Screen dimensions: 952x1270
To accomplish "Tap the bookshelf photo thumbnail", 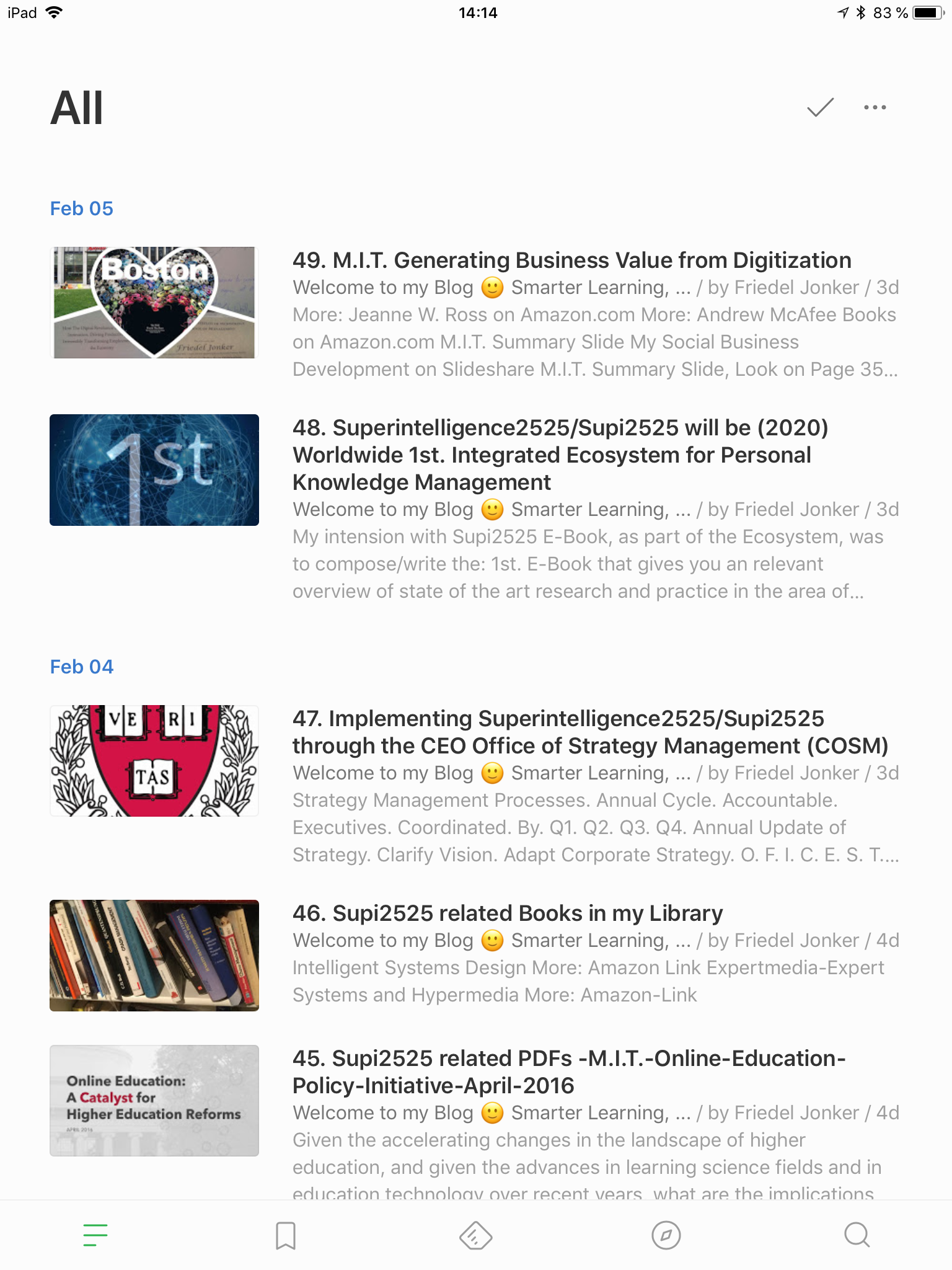I will pyautogui.click(x=154, y=955).
